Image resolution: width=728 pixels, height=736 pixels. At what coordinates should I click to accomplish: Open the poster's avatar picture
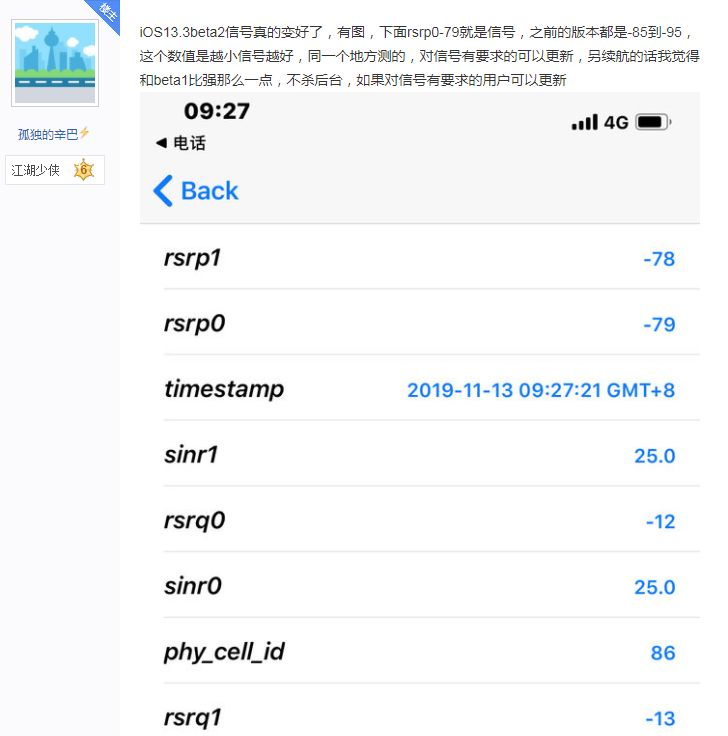[55, 62]
